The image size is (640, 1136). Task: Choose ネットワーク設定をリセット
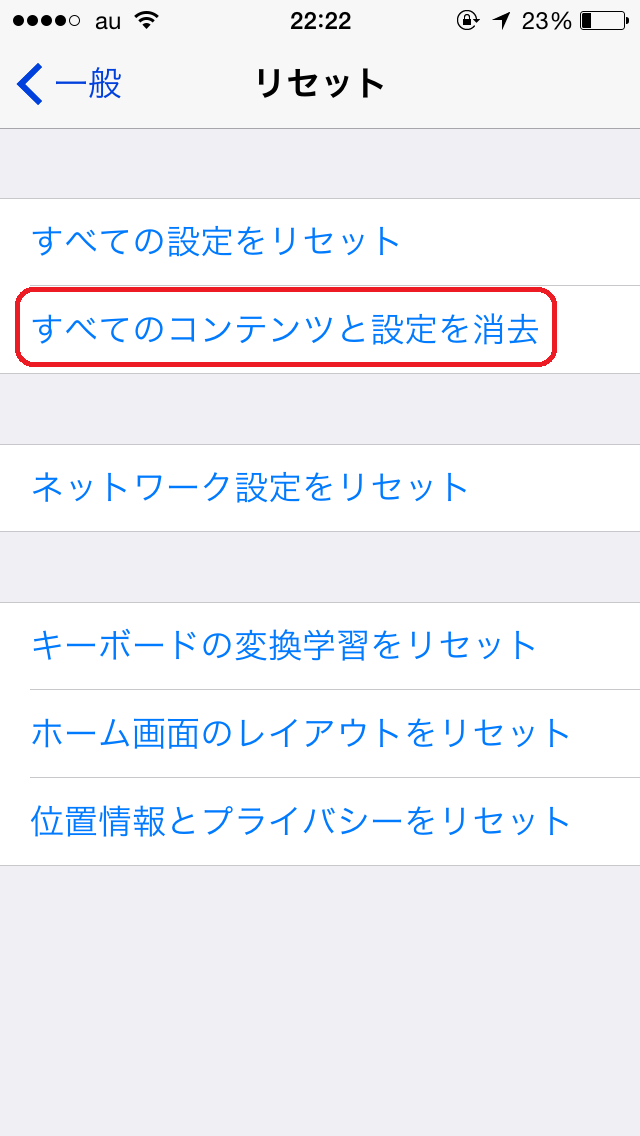320,488
